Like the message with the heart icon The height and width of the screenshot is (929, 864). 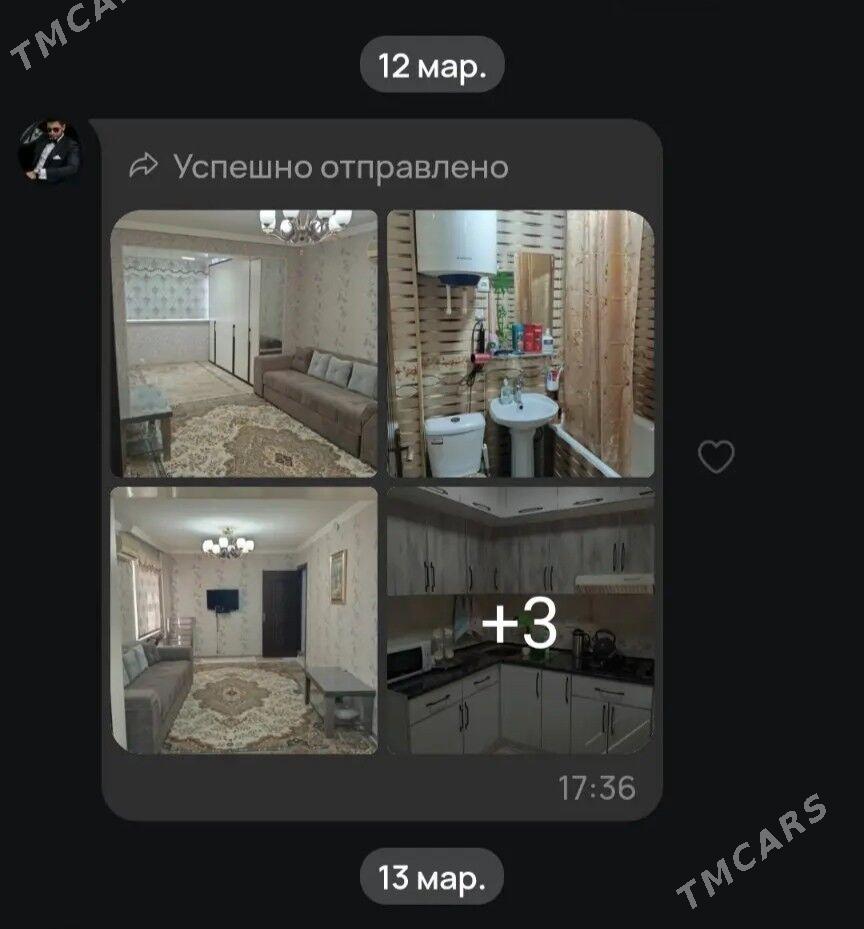[715, 457]
